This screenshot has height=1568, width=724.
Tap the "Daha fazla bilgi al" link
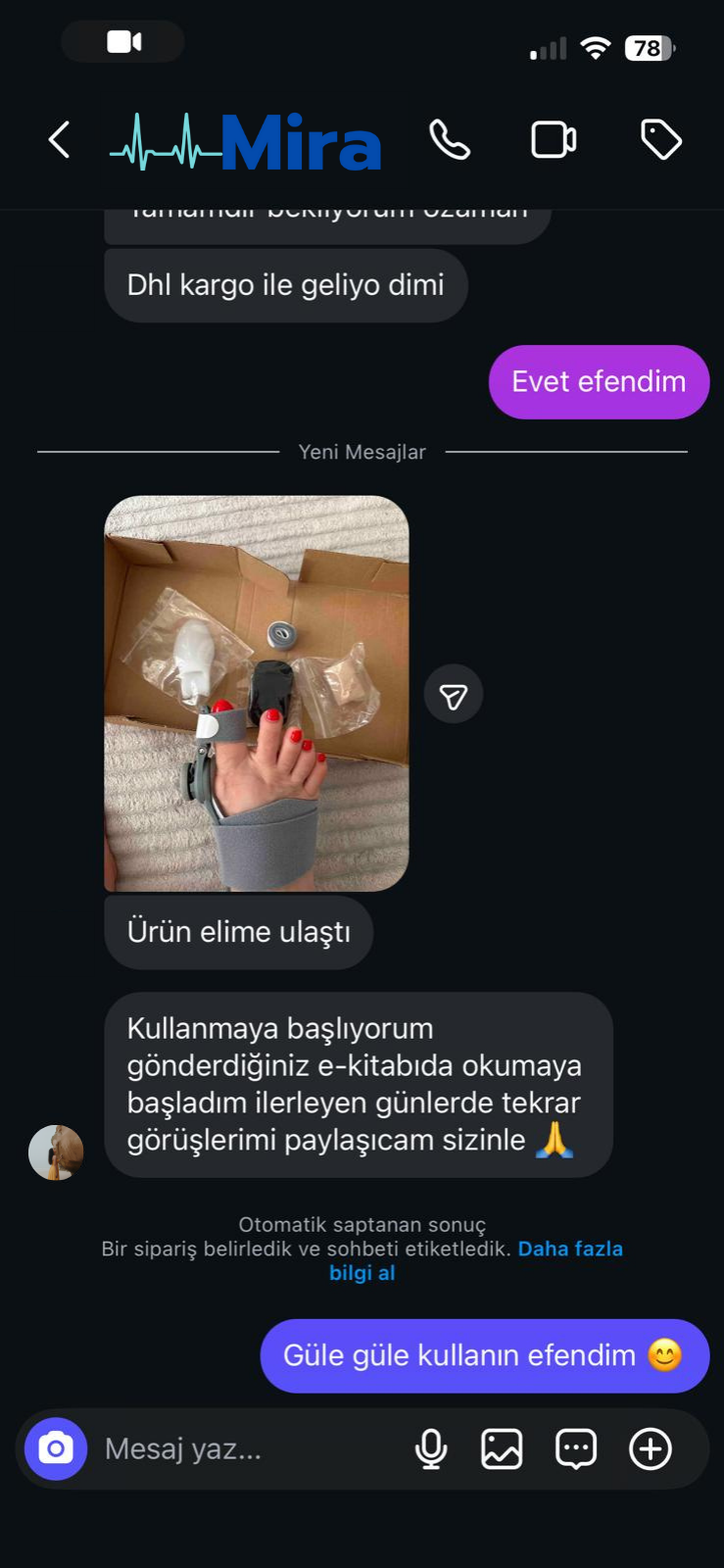(x=570, y=1249)
